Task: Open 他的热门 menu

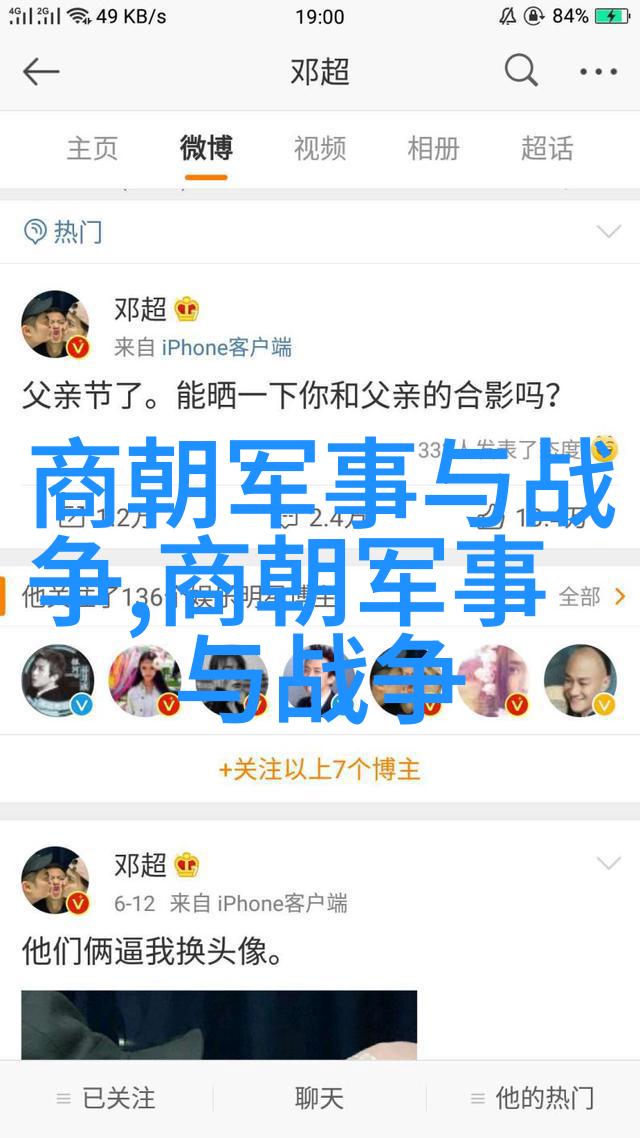Action: [x=533, y=1098]
